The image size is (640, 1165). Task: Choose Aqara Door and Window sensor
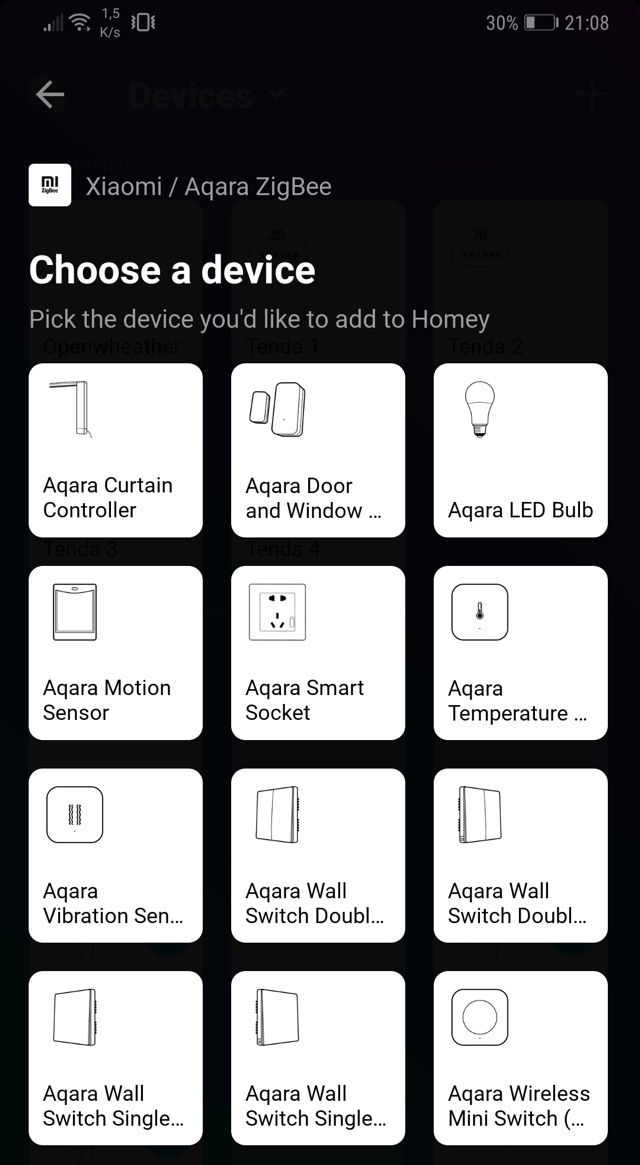[x=317, y=450]
